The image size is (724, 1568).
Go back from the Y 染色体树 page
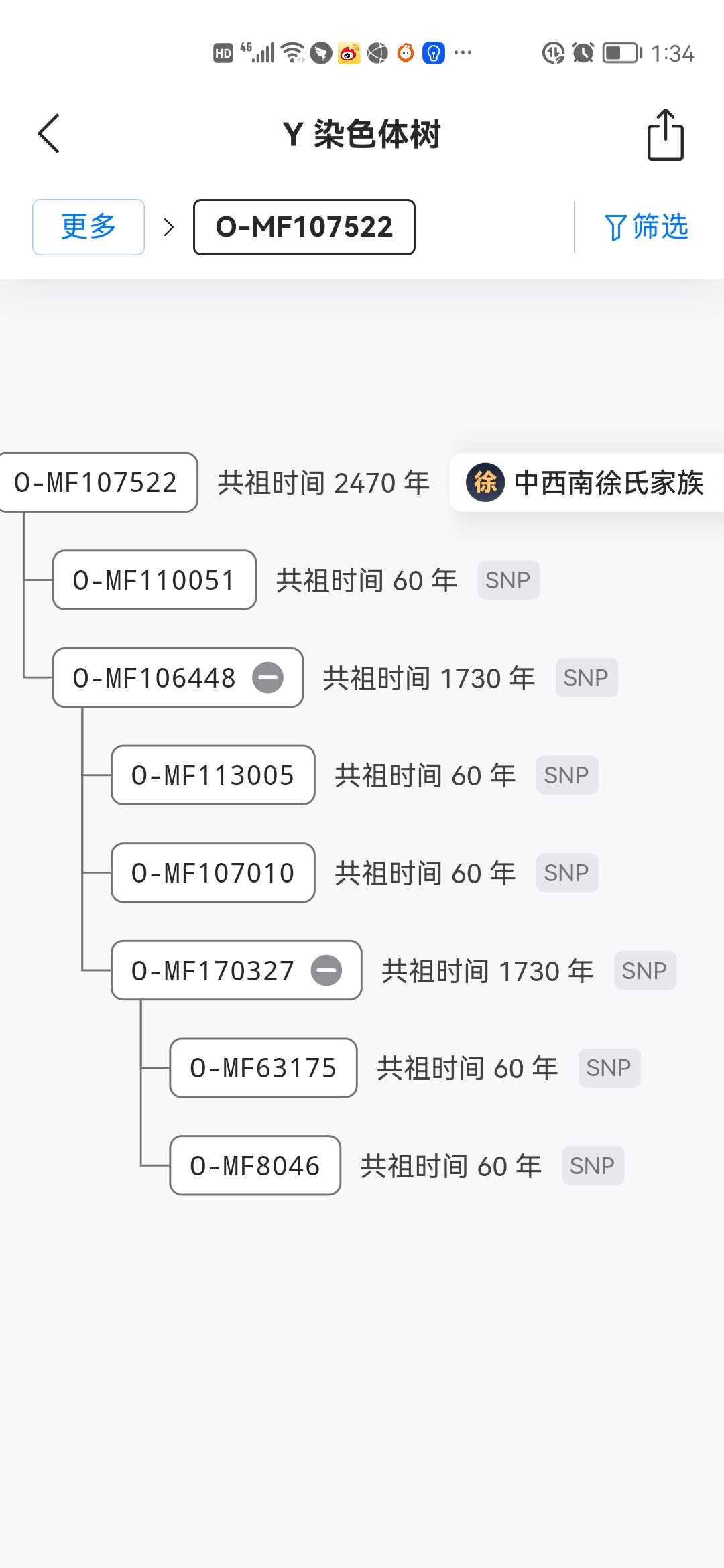tap(49, 134)
